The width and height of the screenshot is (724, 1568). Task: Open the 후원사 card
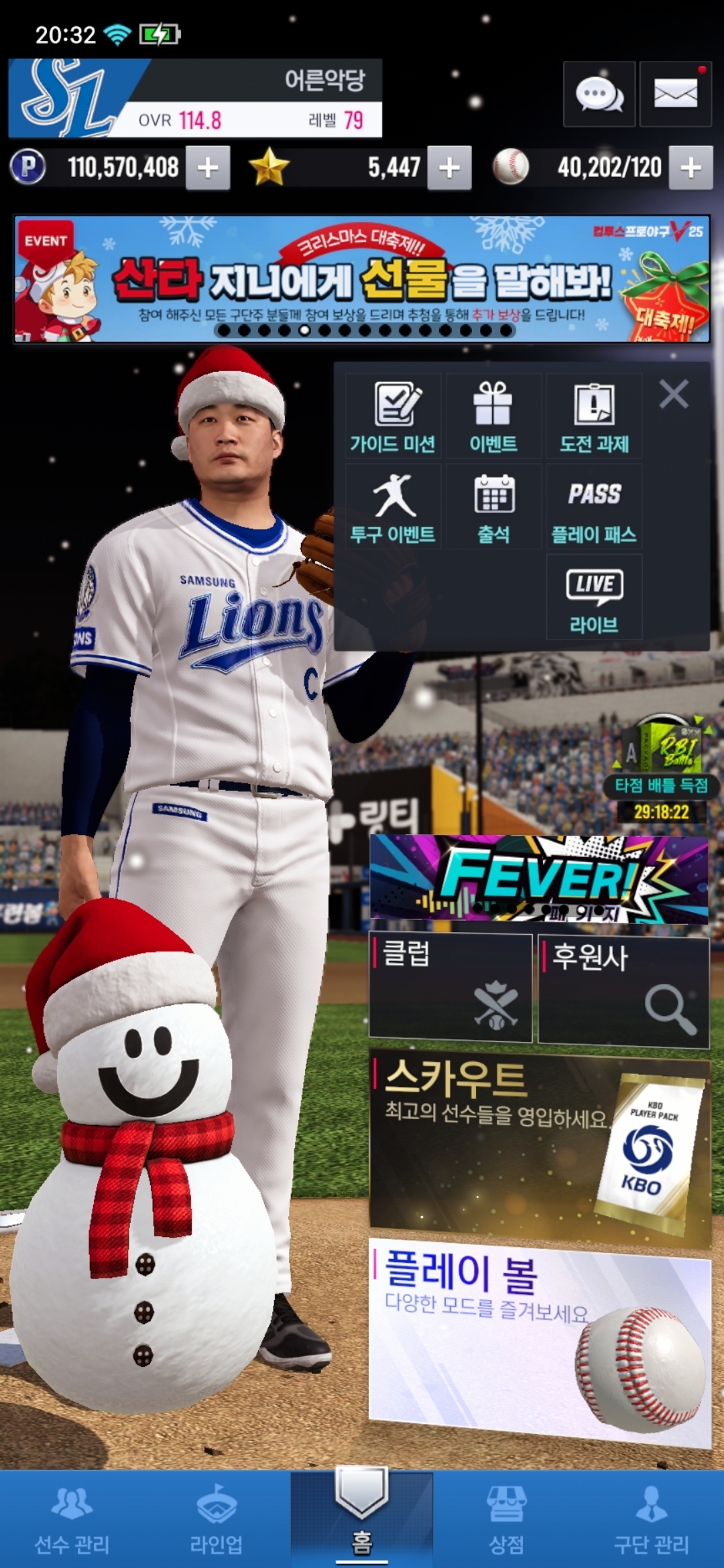(x=623, y=990)
